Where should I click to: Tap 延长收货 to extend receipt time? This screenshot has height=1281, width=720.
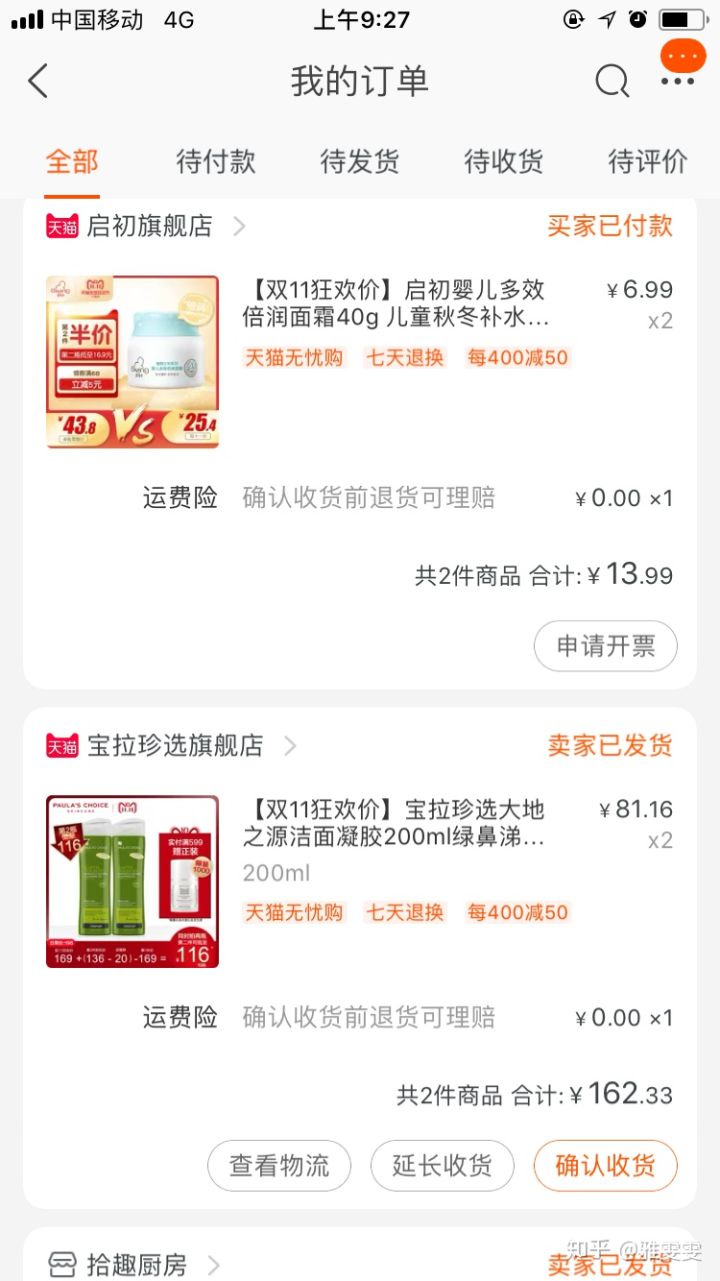tap(442, 1166)
